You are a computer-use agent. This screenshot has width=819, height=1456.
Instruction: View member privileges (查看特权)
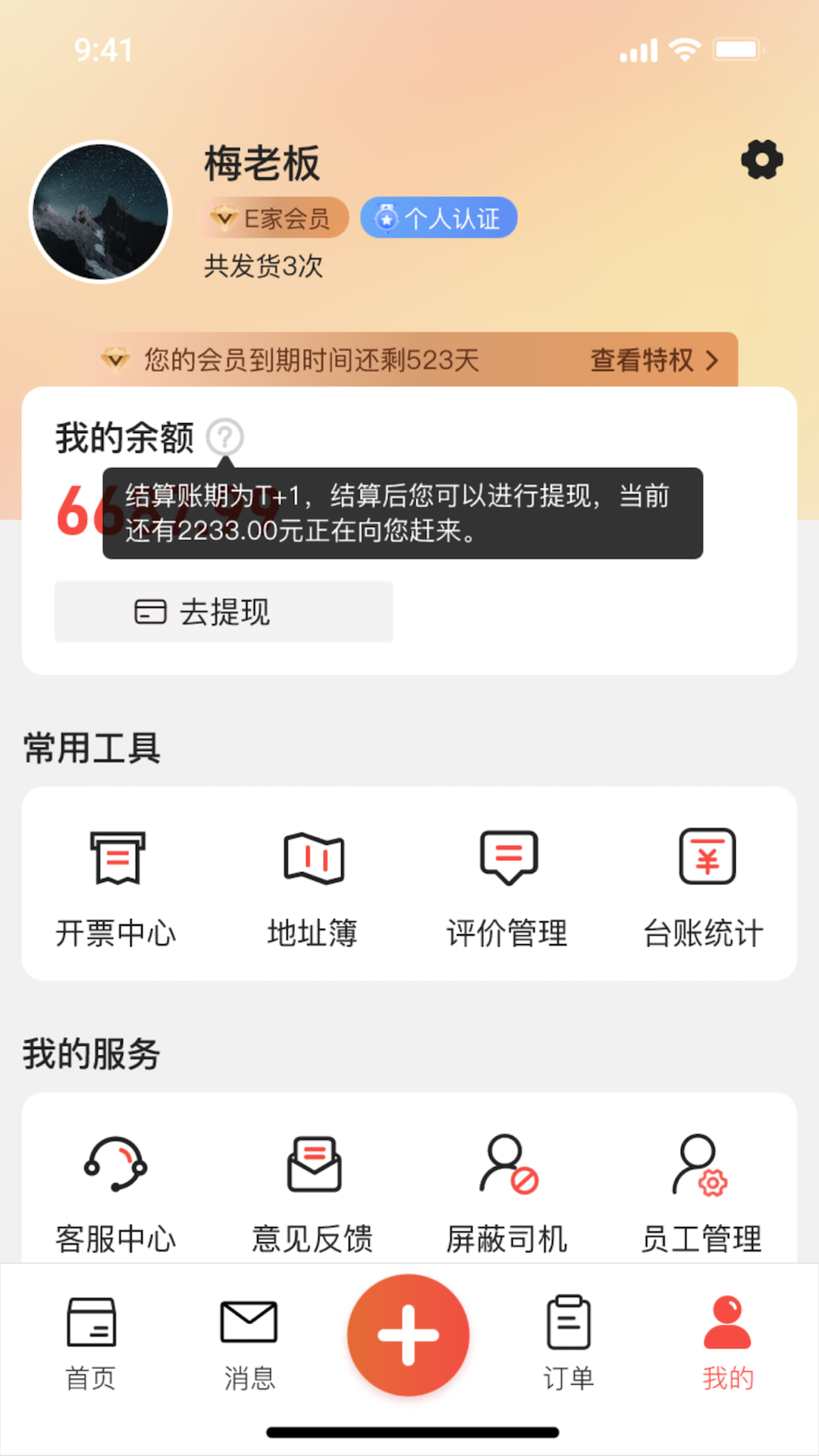654,360
